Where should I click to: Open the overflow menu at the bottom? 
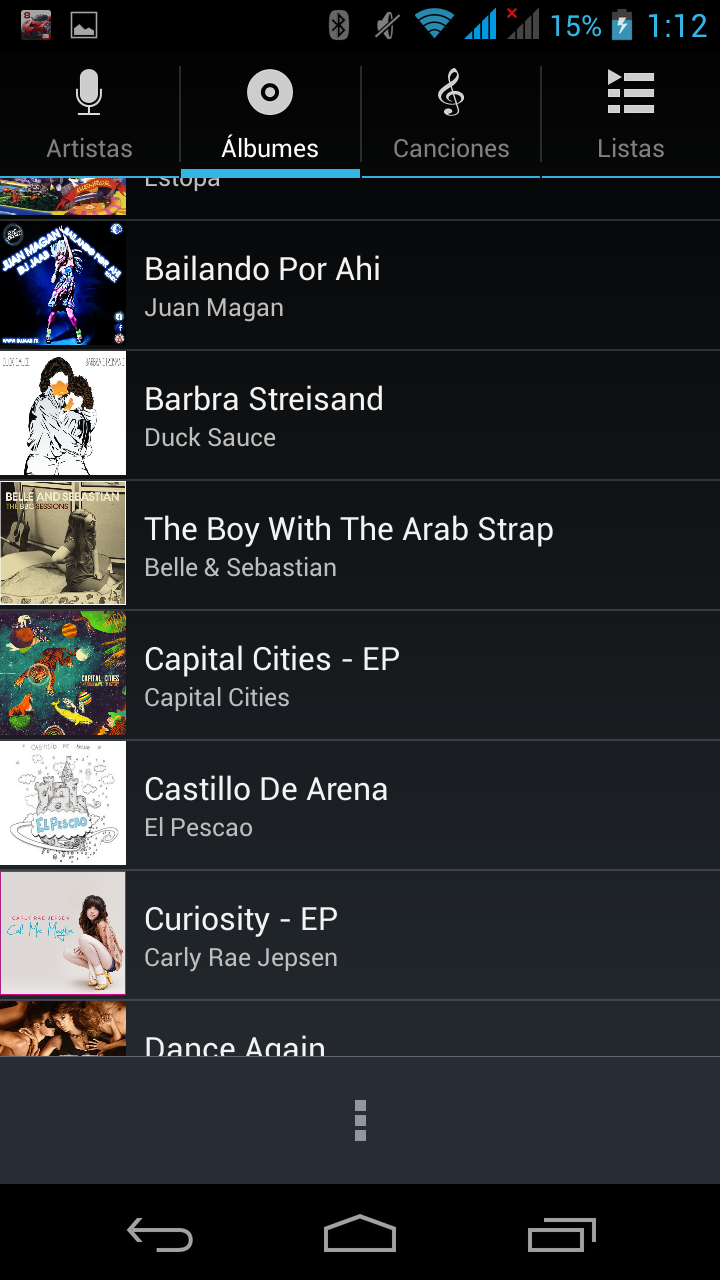point(360,1120)
